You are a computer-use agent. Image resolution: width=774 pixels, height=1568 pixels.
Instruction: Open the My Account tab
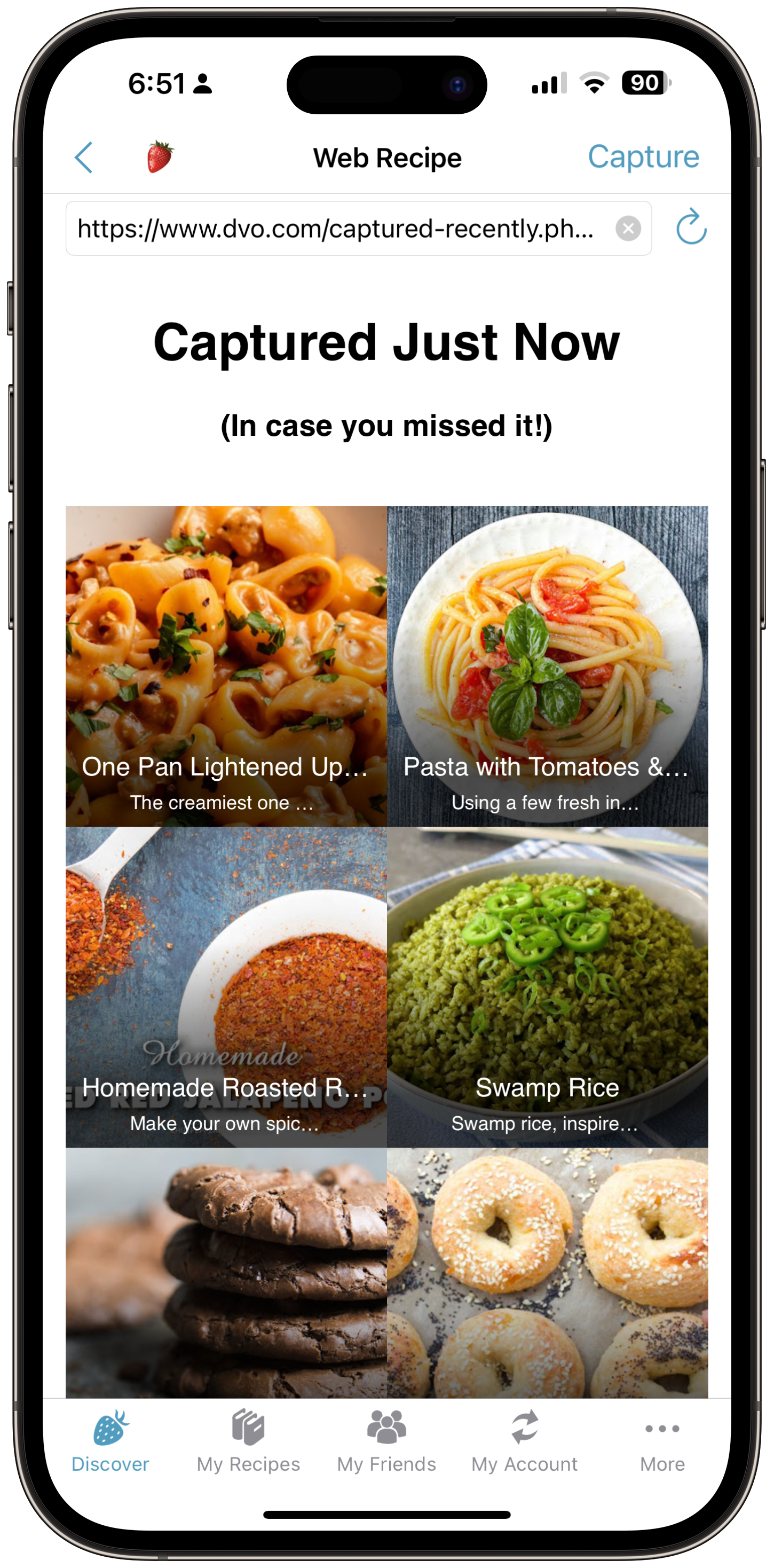click(x=524, y=1441)
